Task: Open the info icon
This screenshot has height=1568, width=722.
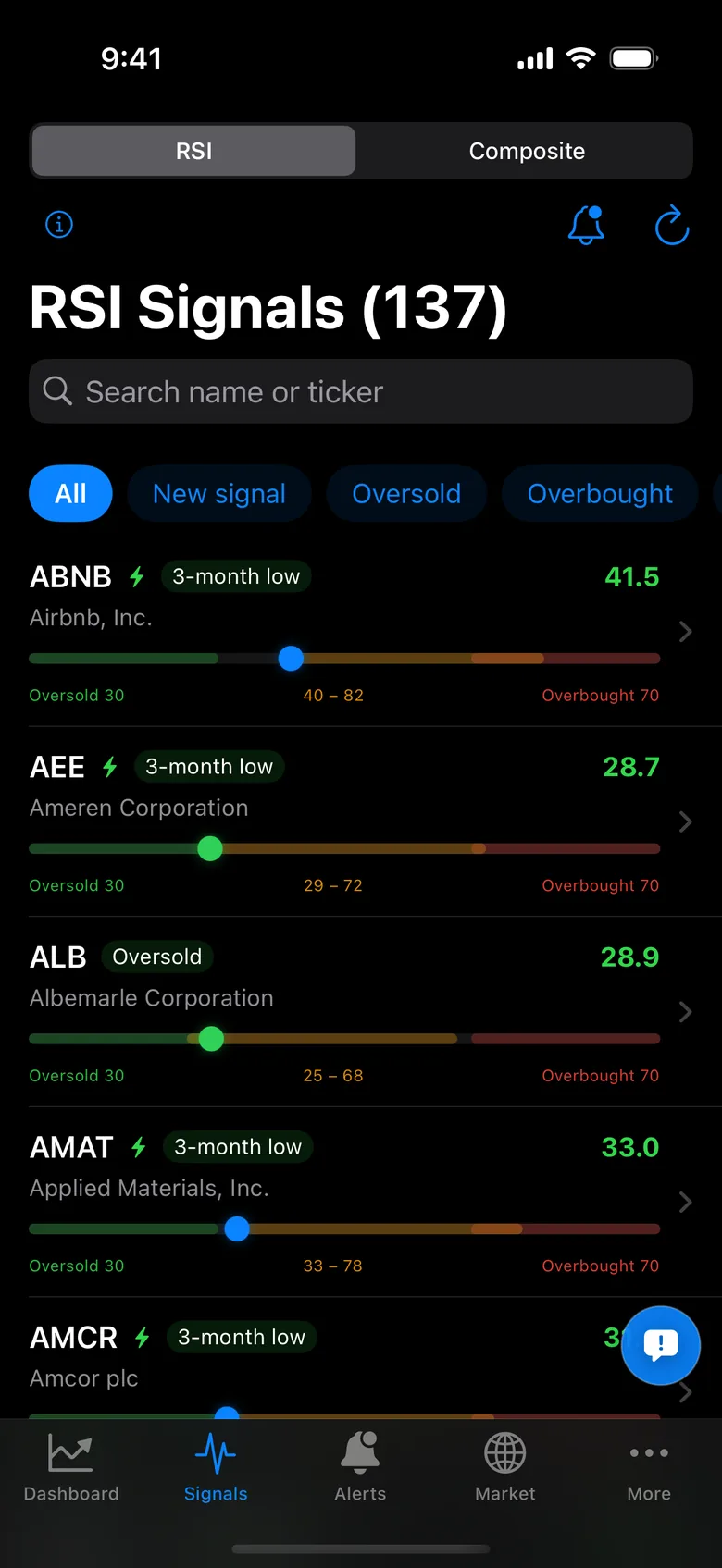Action: click(59, 225)
